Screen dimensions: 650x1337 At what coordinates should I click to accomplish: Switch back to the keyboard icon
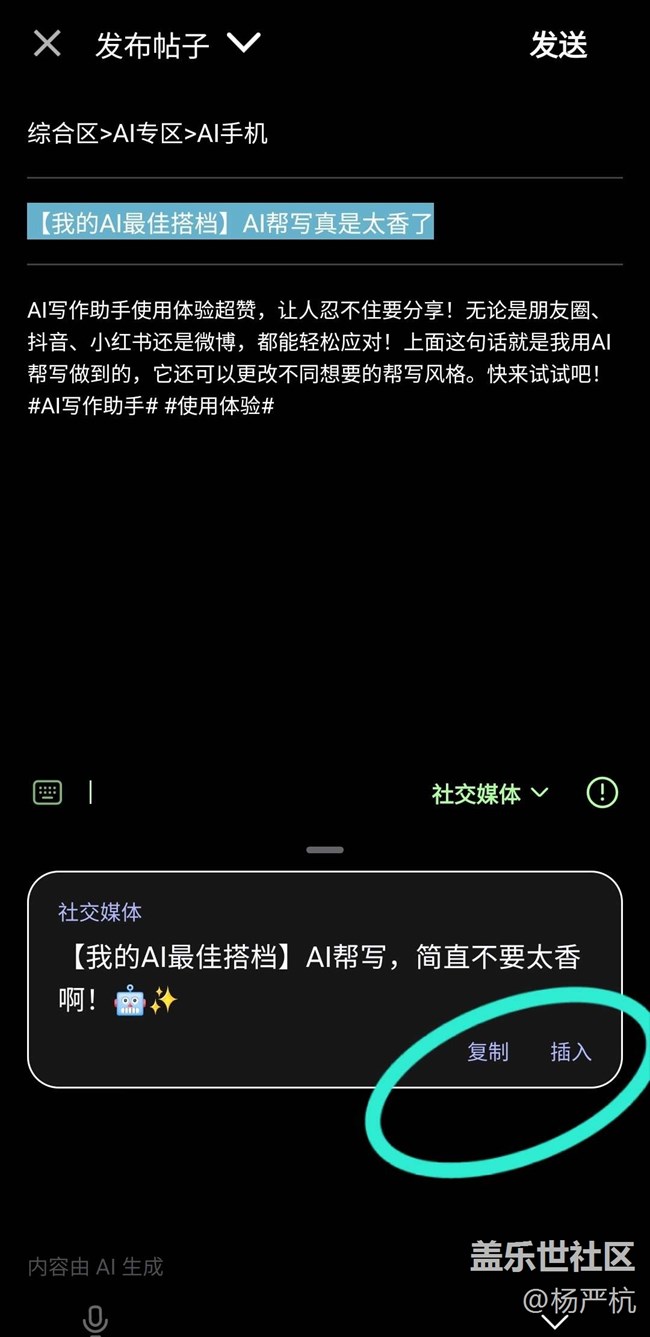(47, 793)
